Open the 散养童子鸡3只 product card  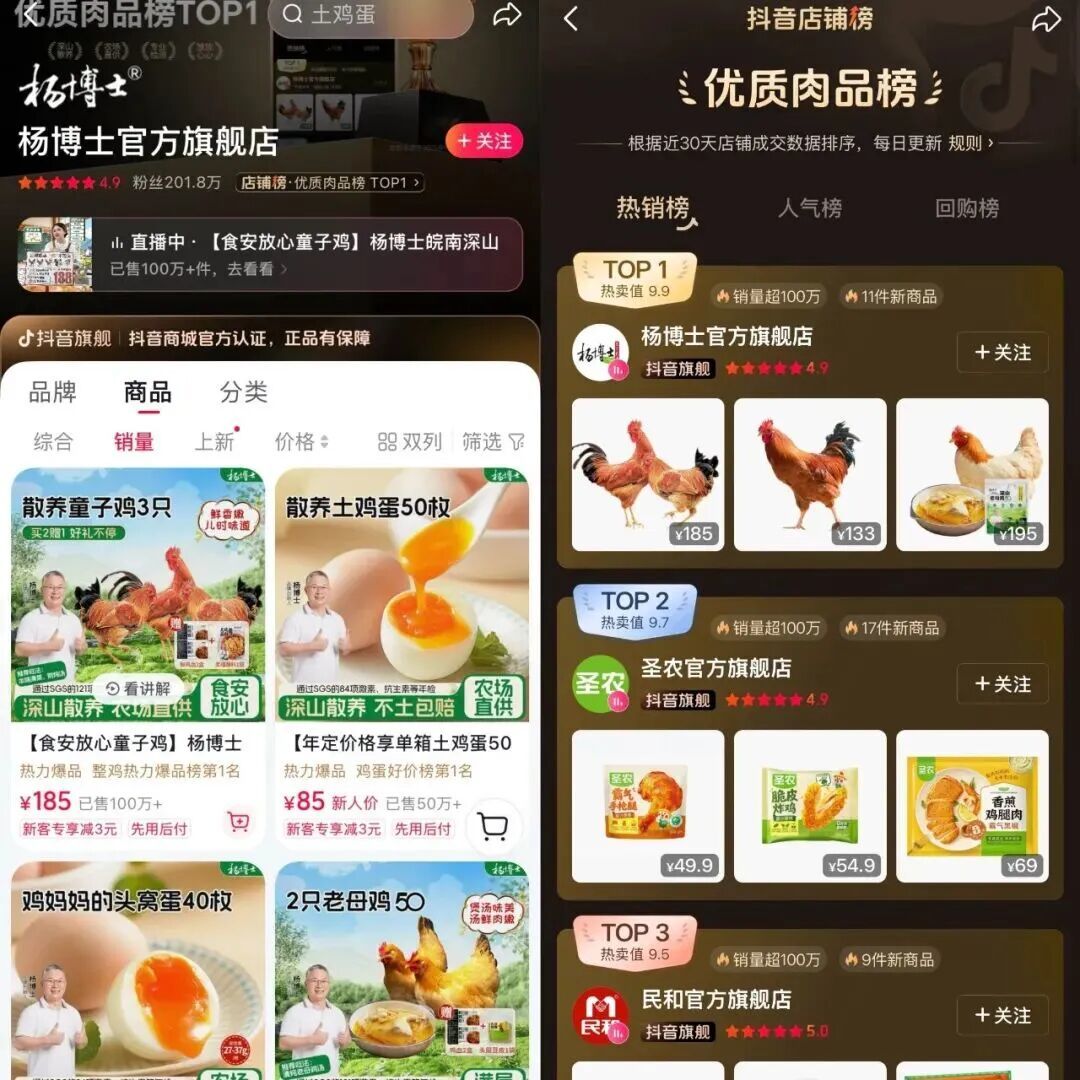point(138,657)
